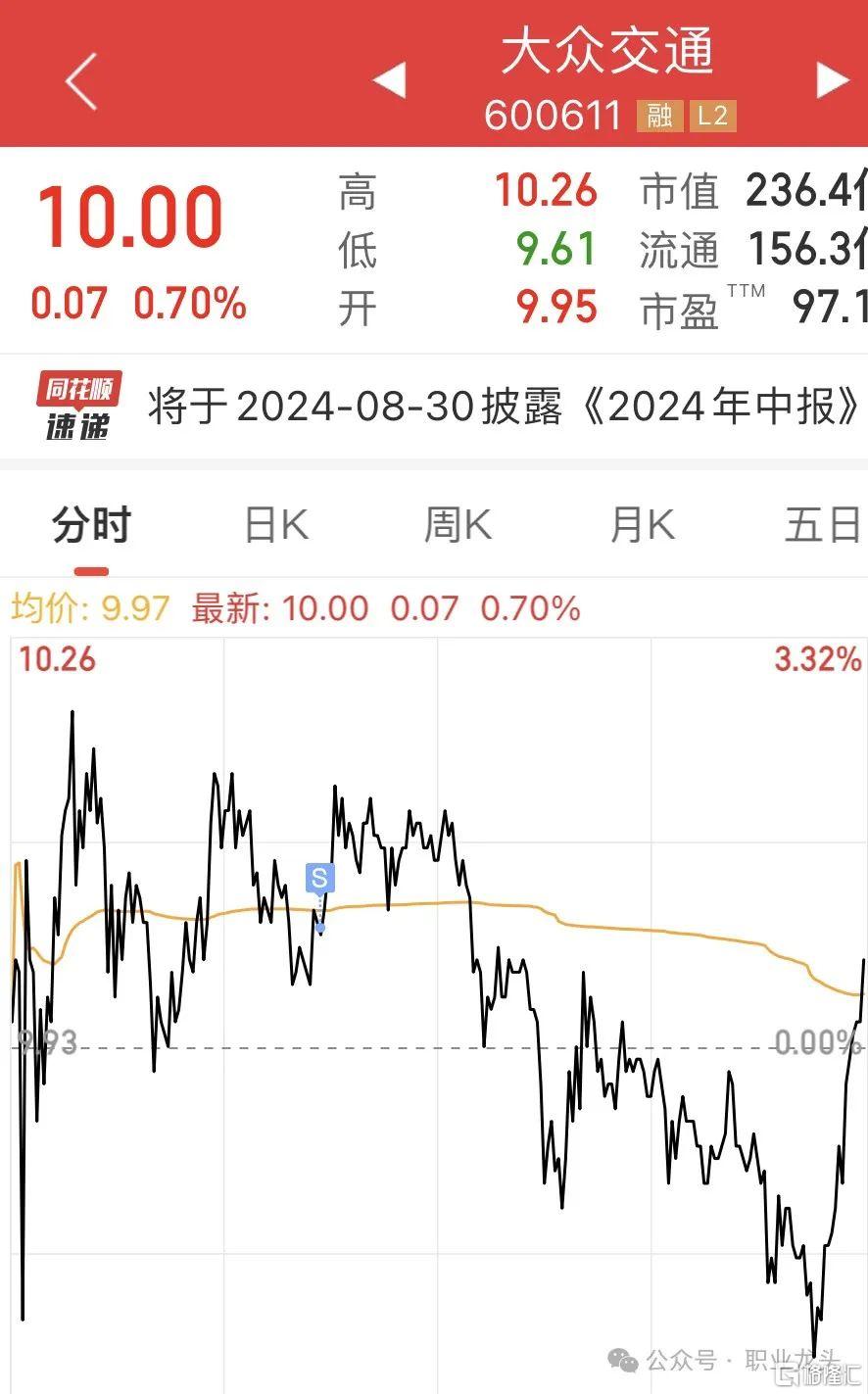
Task: Switch to the 周K chart tab
Action: [x=458, y=526]
